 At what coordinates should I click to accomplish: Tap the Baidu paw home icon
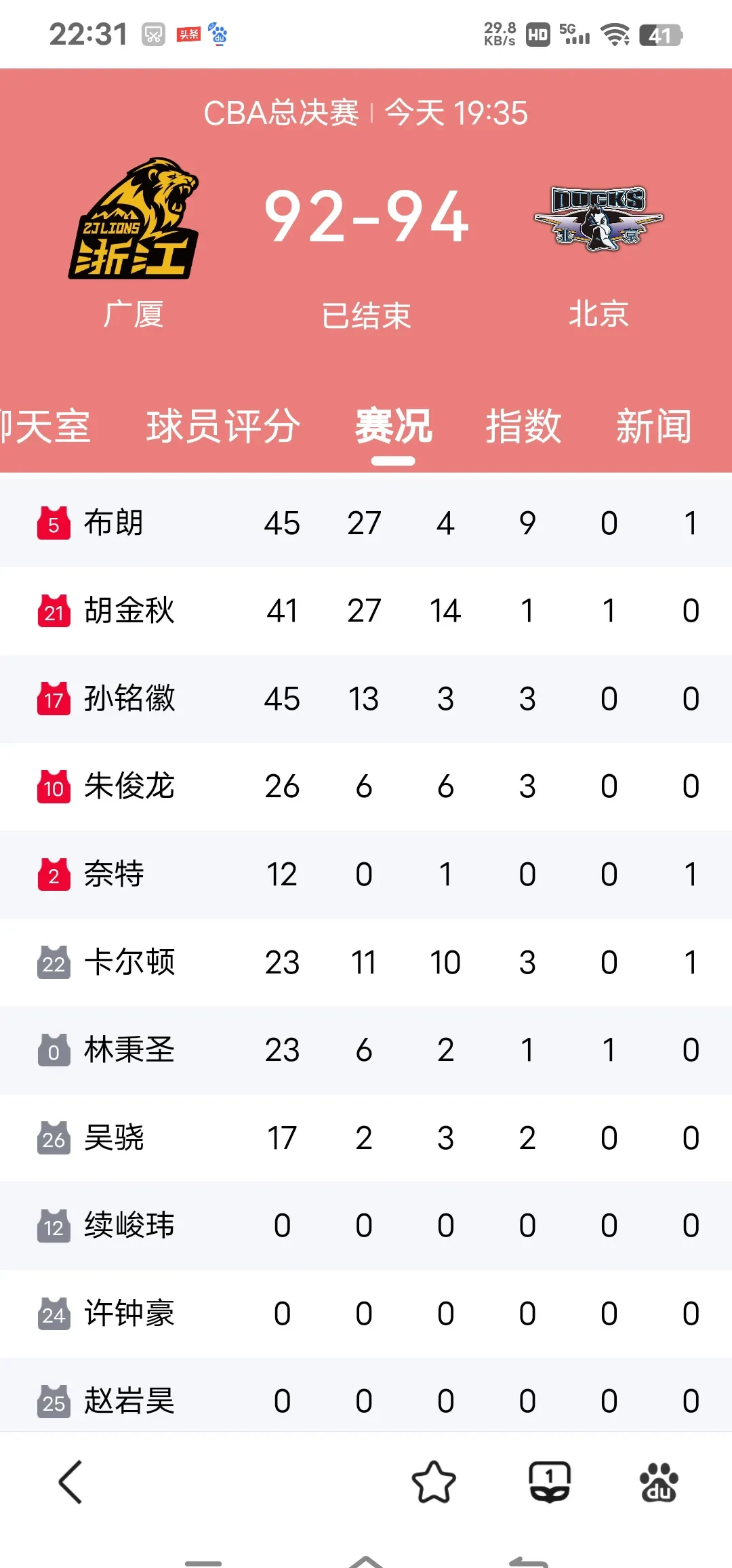pos(659,1482)
